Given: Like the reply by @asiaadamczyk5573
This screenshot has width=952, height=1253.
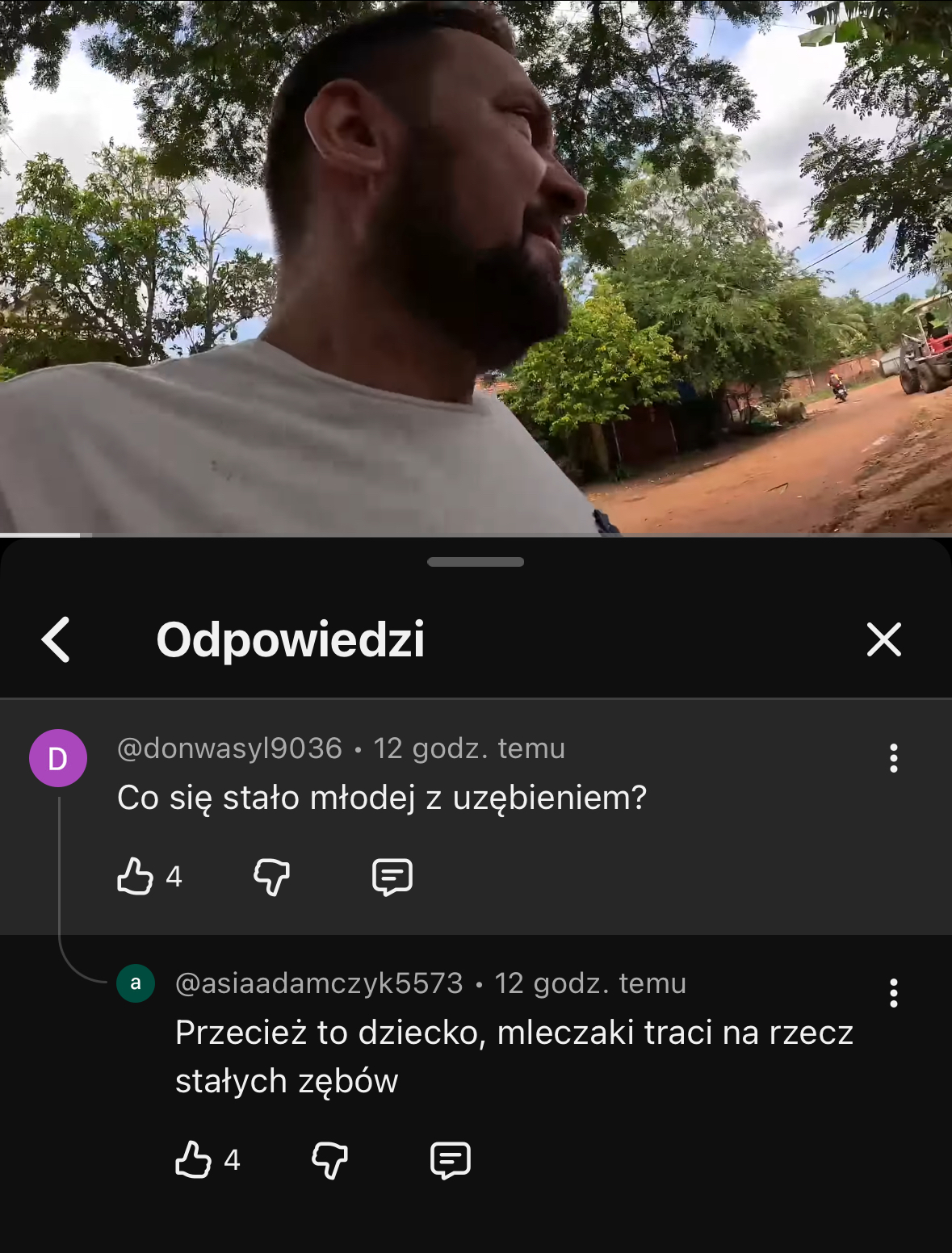Looking at the screenshot, I should [x=193, y=1160].
